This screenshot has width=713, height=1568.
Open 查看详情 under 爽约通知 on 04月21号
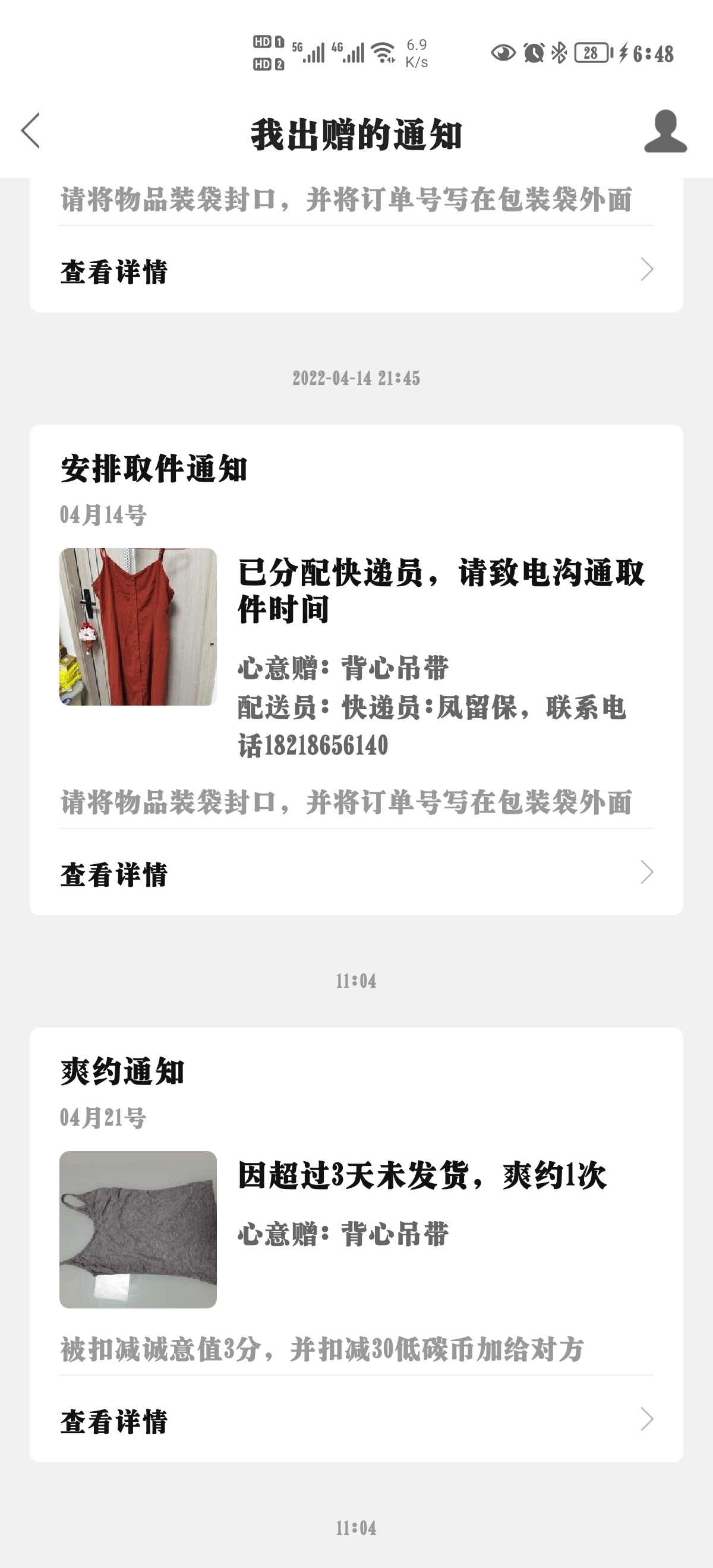tap(356, 1421)
